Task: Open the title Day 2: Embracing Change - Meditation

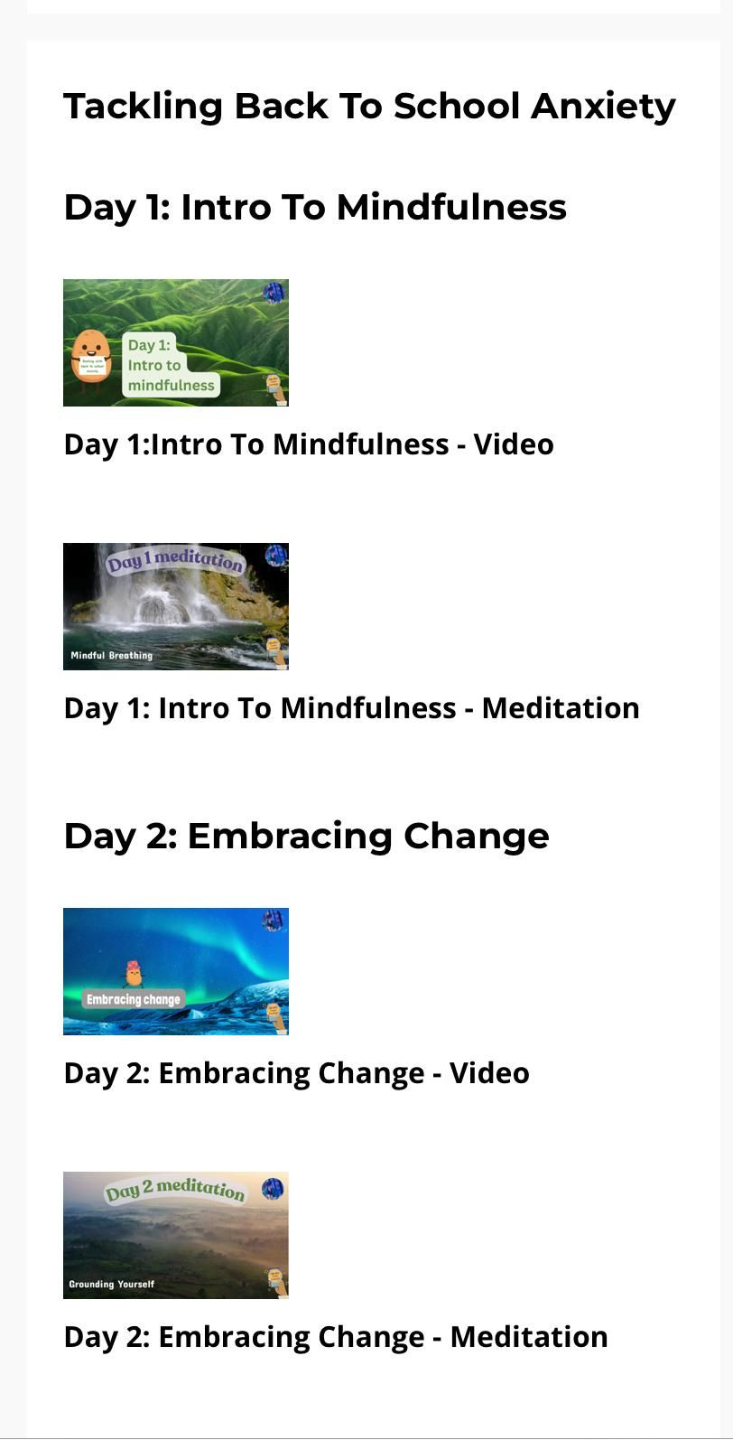Action: 335,1337
